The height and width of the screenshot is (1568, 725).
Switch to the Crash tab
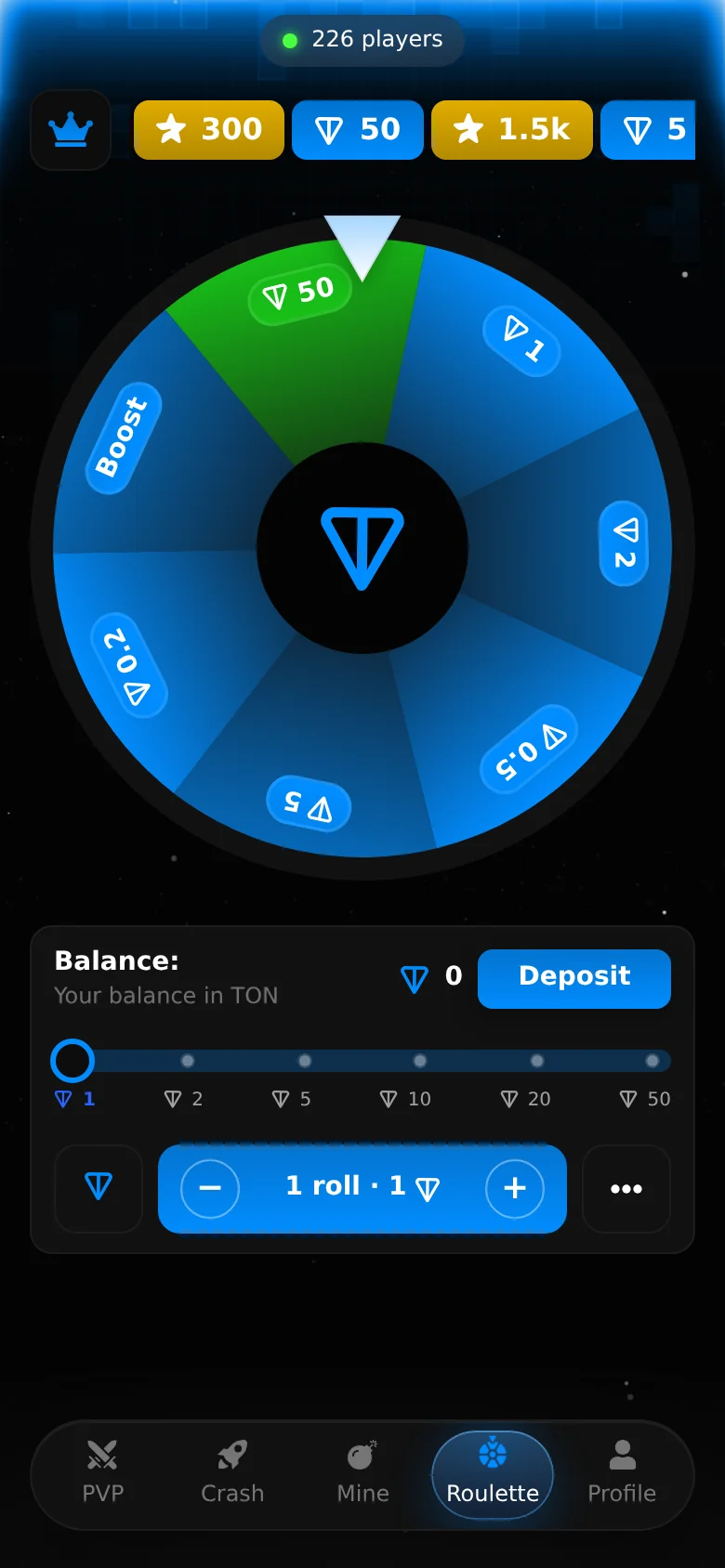[x=232, y=1474]
